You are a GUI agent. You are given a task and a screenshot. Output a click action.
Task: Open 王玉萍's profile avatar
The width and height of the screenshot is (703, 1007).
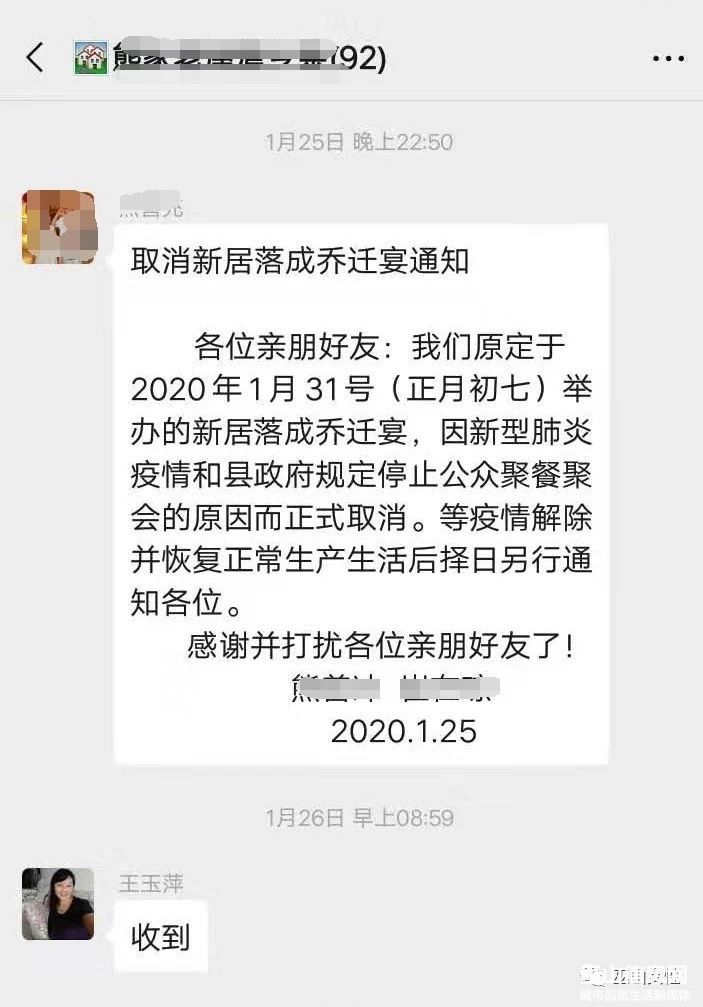coord(58,903)
